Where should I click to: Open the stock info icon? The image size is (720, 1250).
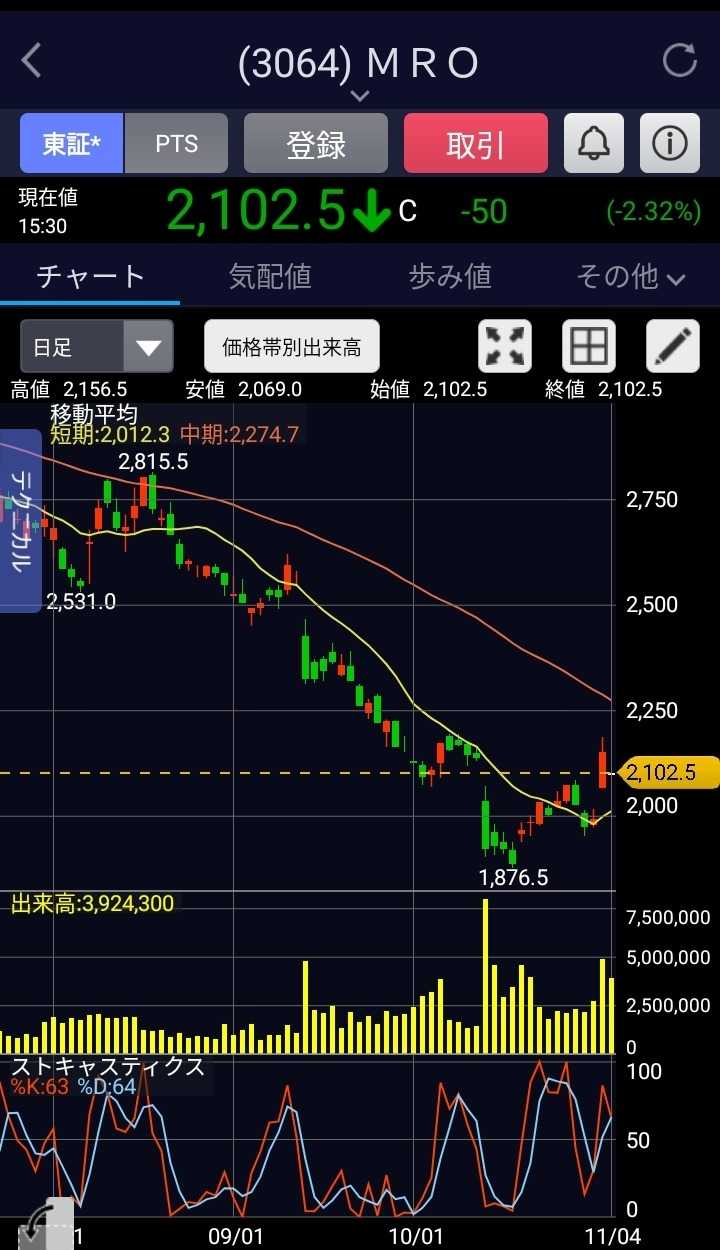(x=669, y=144)
